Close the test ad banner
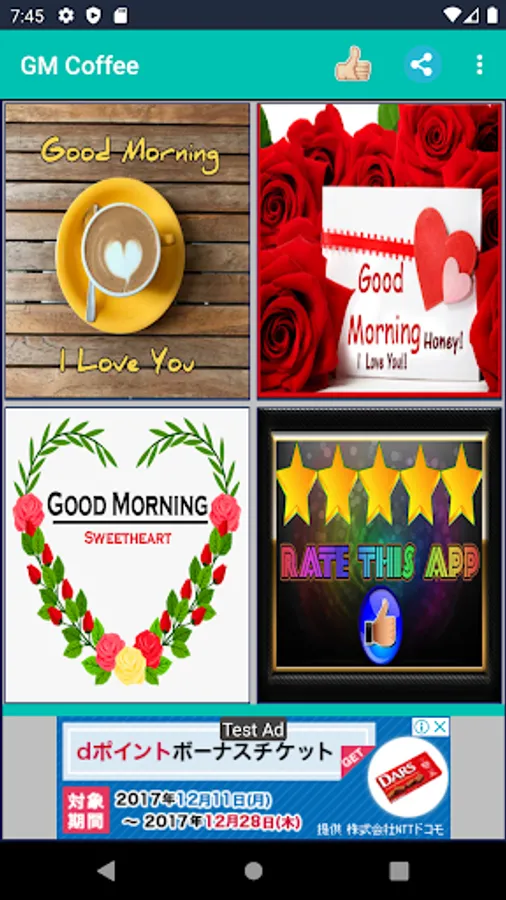This screenshot has width=506, height=900. pos(440,727)
